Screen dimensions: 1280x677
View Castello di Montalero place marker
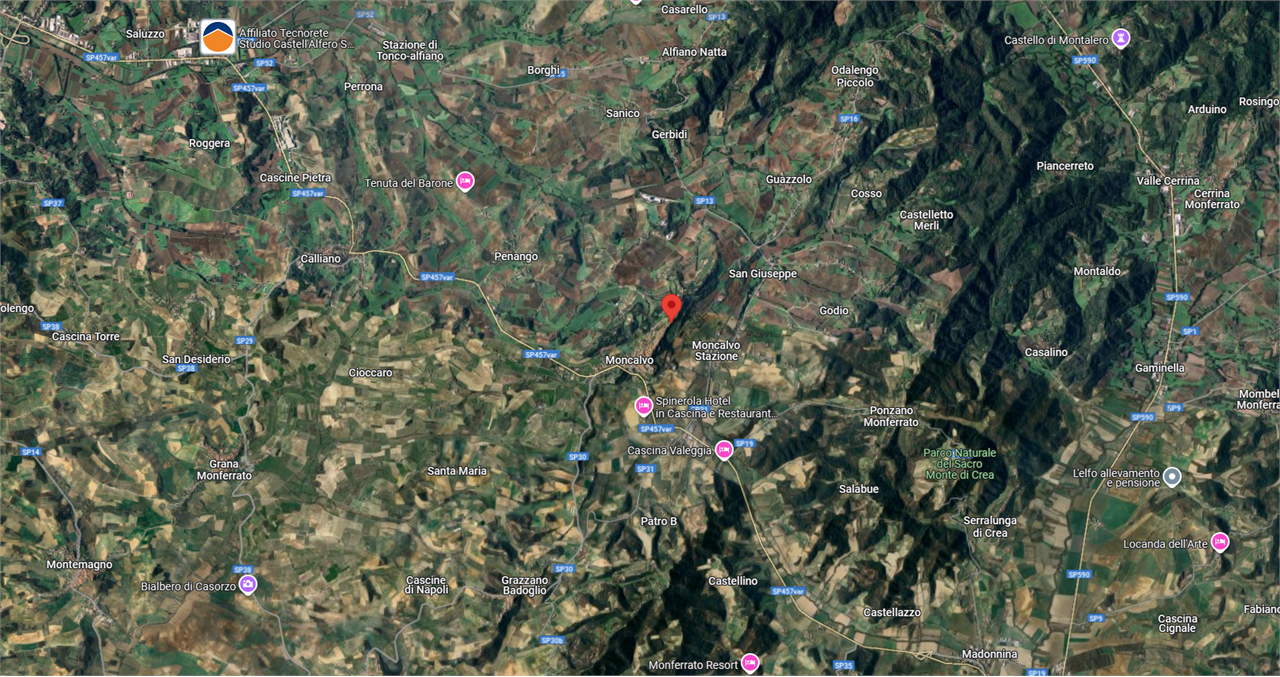coord(1122,39)
